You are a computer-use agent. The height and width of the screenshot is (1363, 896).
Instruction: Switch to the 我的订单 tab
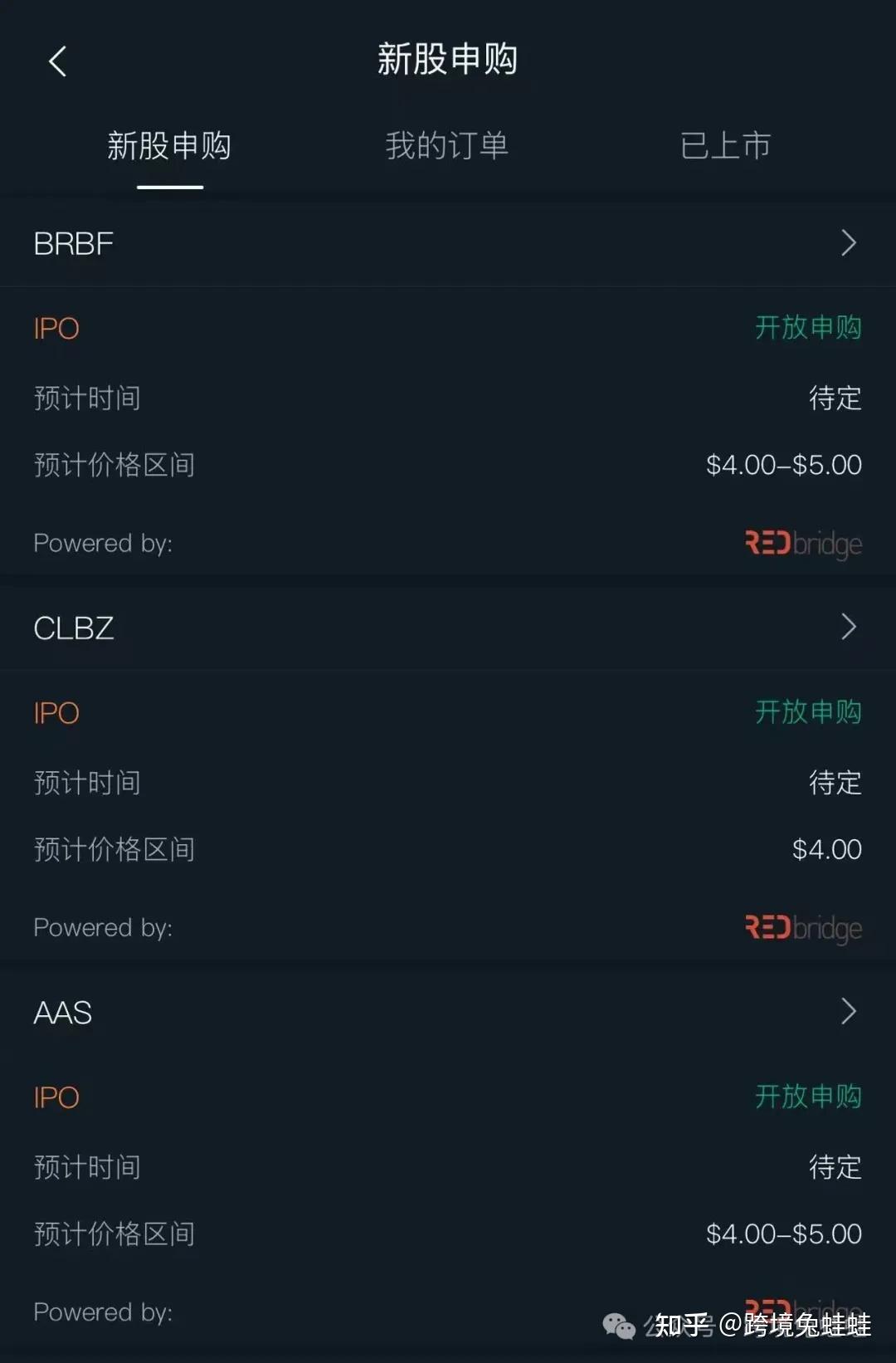(x=448, y=145)
